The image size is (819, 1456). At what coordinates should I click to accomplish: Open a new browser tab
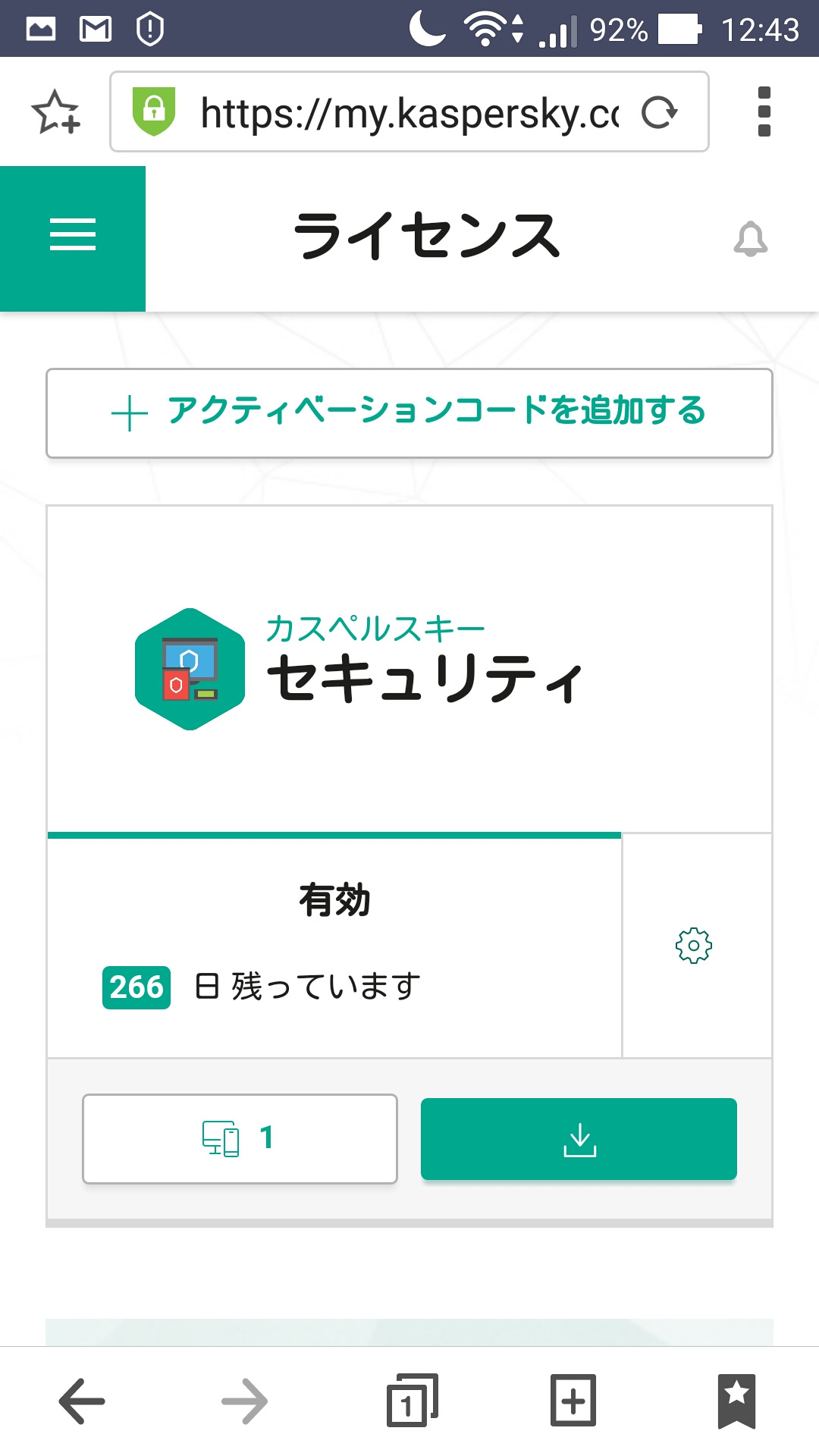pos(573,1401)
